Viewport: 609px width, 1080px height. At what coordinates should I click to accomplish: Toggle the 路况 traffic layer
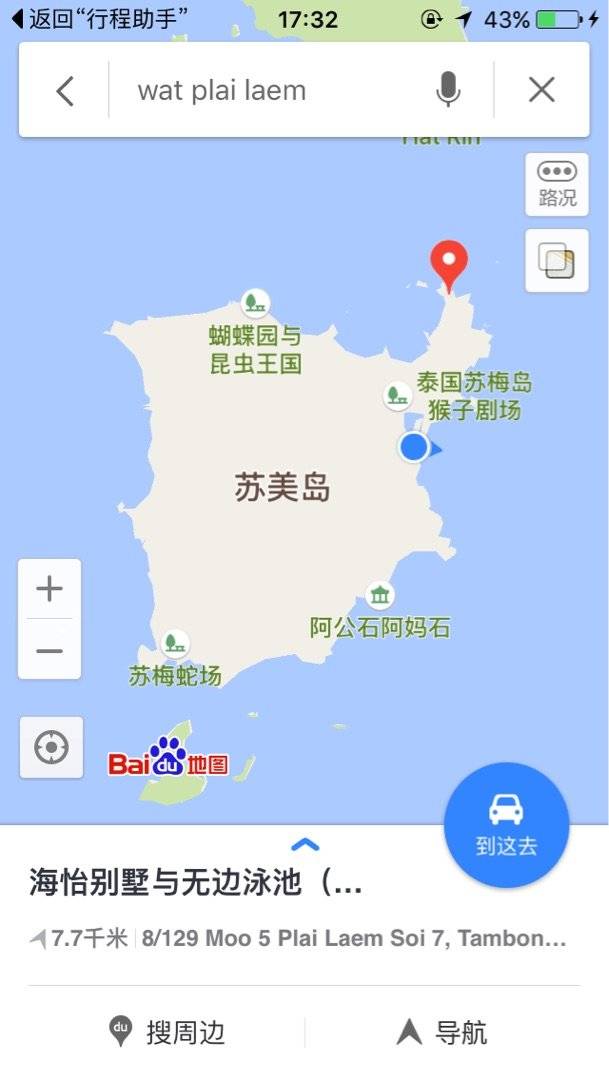point(557,184)
